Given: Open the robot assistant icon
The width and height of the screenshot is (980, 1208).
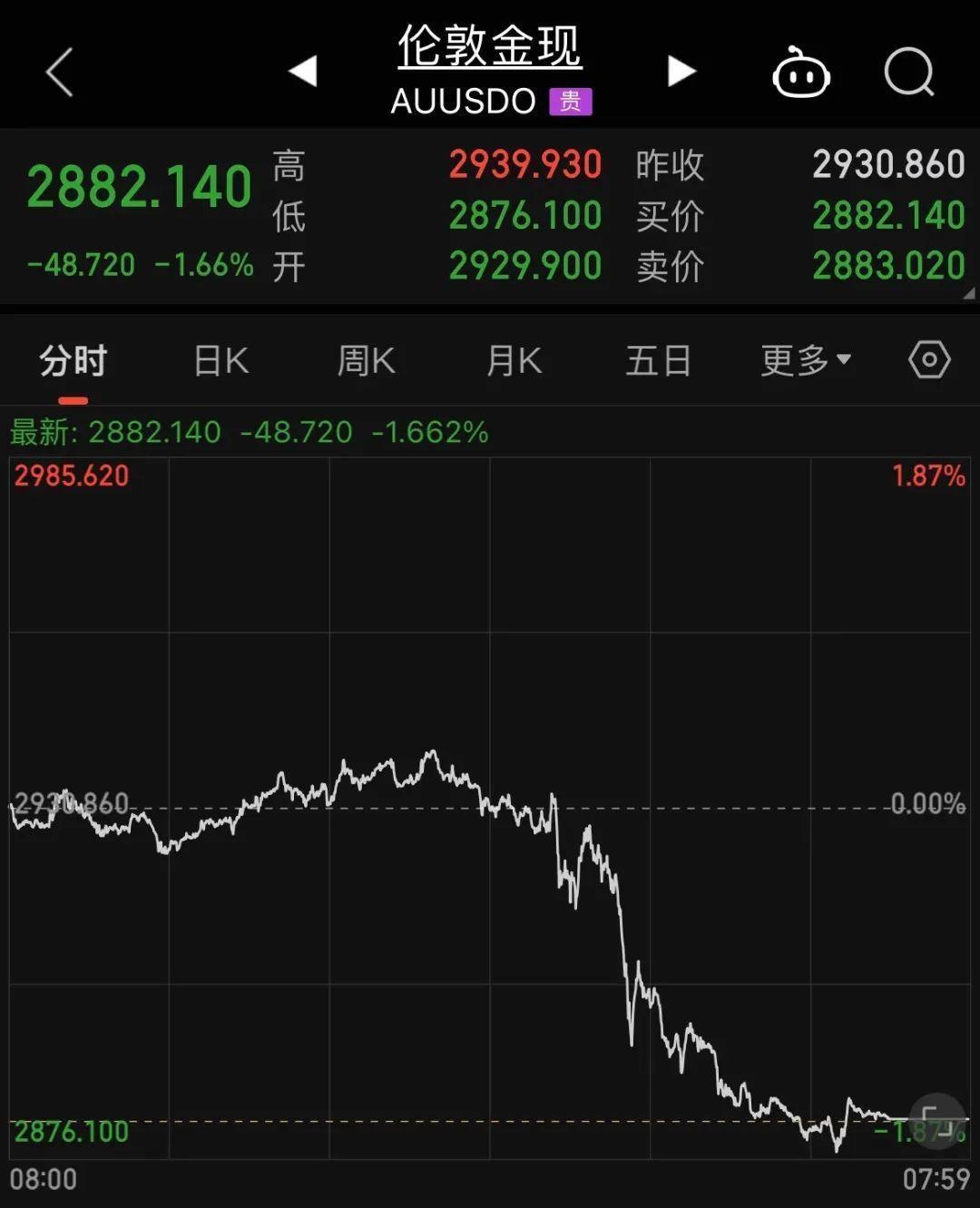Looking at the screenshot, I should 800,73.
